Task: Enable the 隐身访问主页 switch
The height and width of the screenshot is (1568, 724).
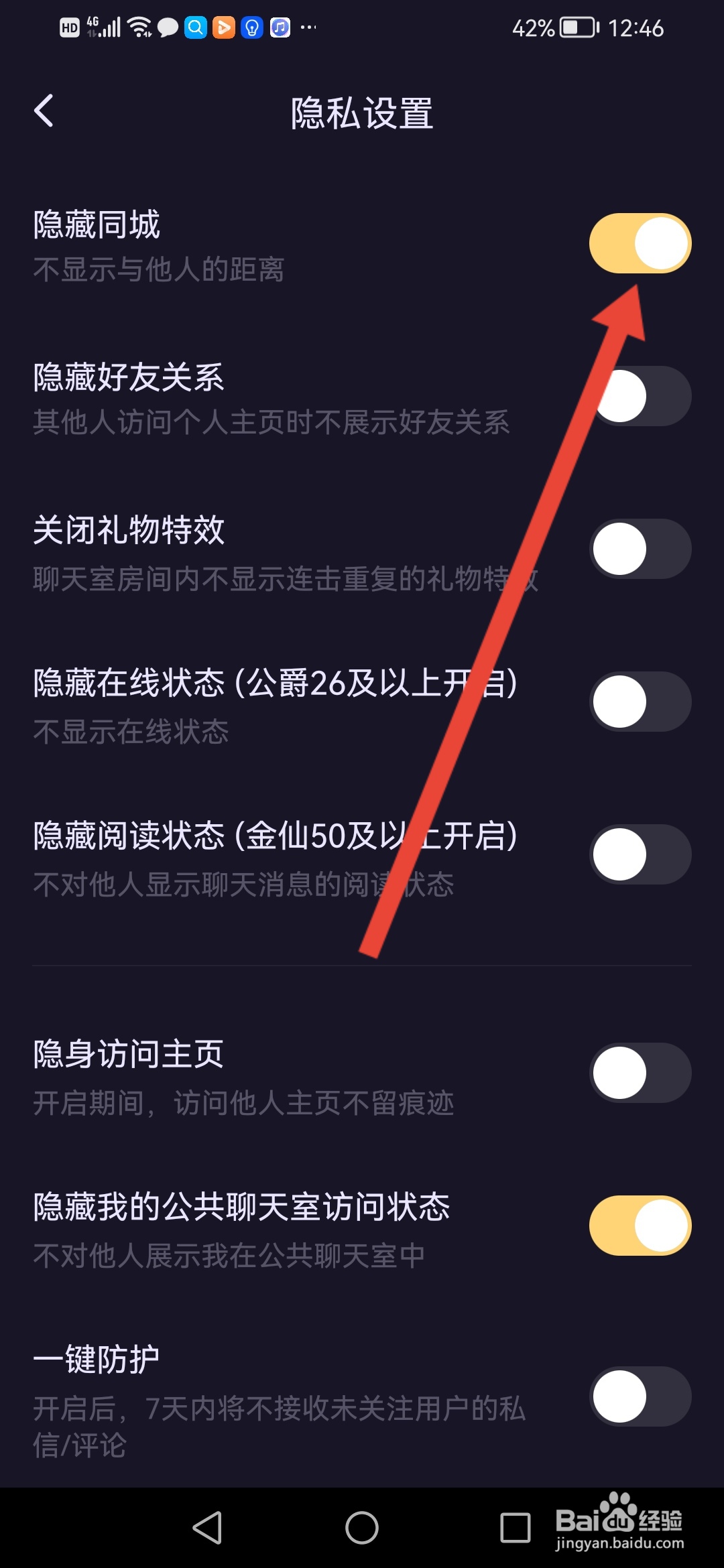Action: tap(640, 1072)
